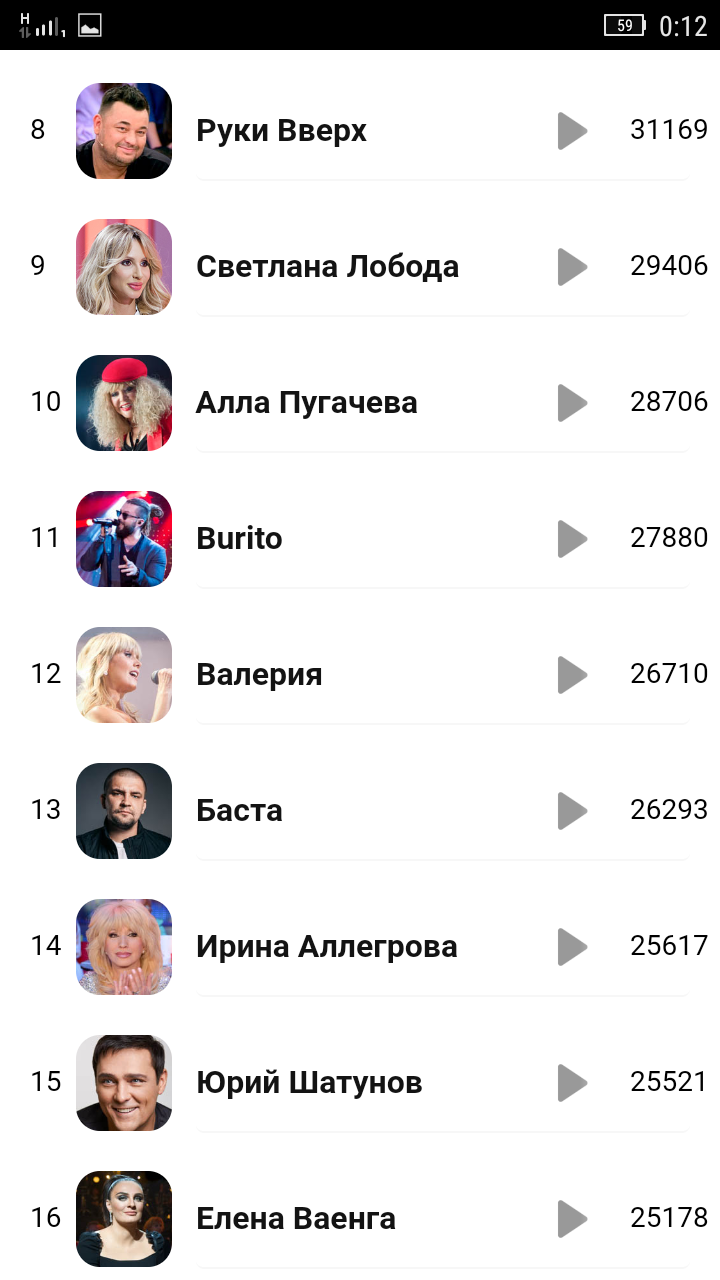
Task: Start playback for Светлана Лобода
Action: point(572,267)
